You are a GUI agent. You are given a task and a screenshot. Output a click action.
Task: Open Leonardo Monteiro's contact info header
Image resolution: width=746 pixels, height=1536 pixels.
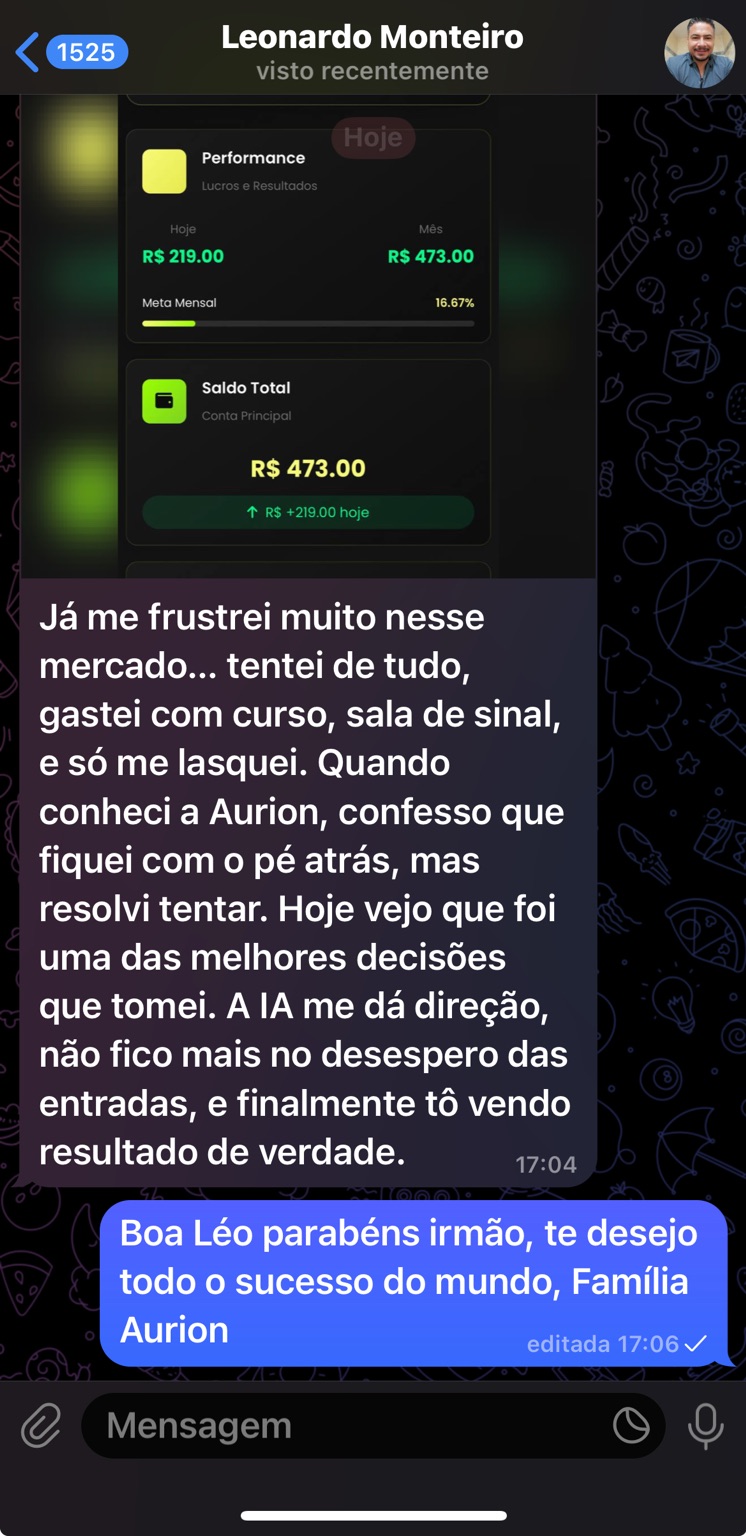[372, 53]
